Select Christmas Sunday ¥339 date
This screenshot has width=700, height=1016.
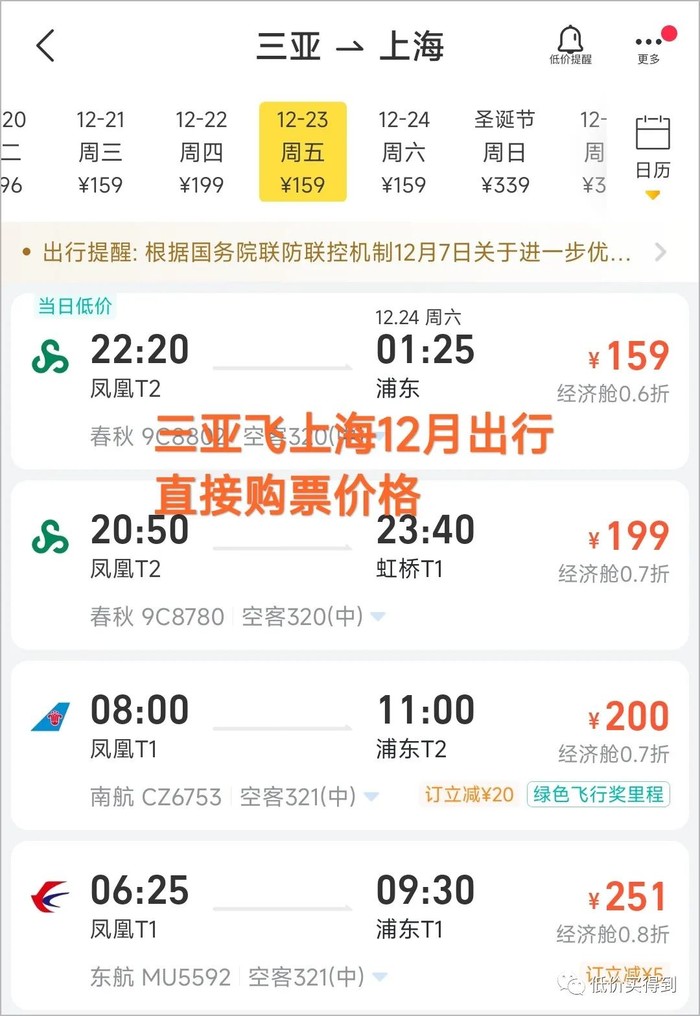click(504, 152)
